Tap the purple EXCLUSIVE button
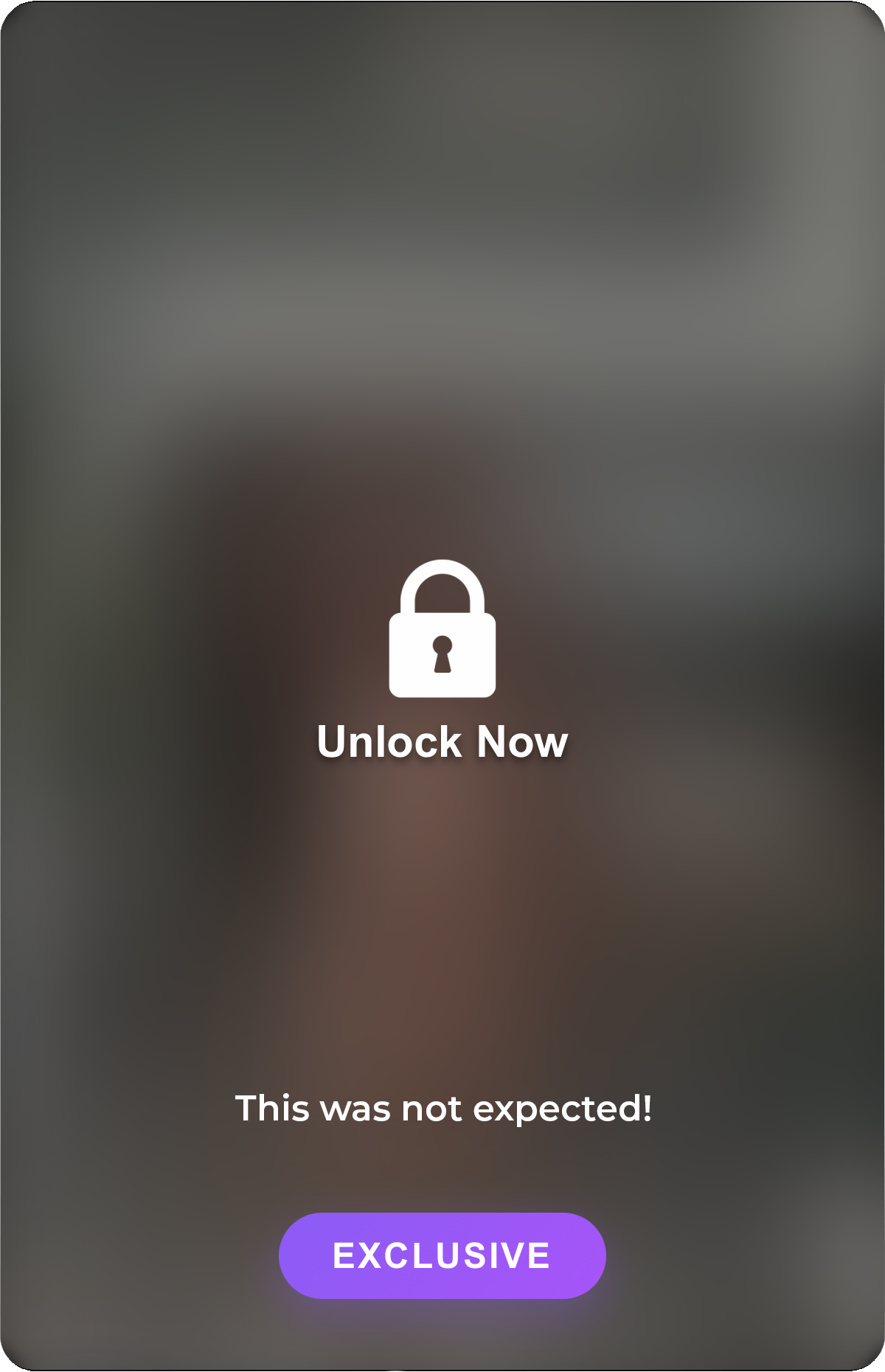The height and width of the screenshot is (1372, 885). pos(442,1255)
